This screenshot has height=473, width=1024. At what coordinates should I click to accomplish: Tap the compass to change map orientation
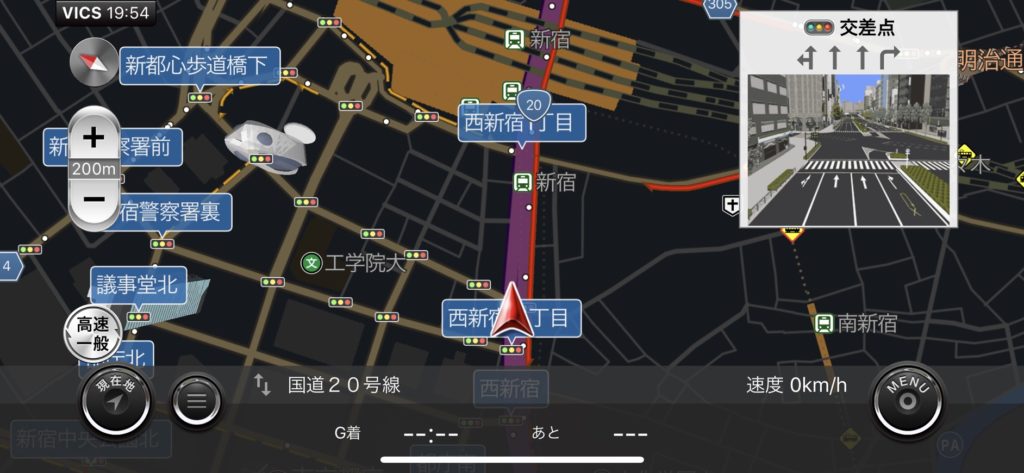94,62
